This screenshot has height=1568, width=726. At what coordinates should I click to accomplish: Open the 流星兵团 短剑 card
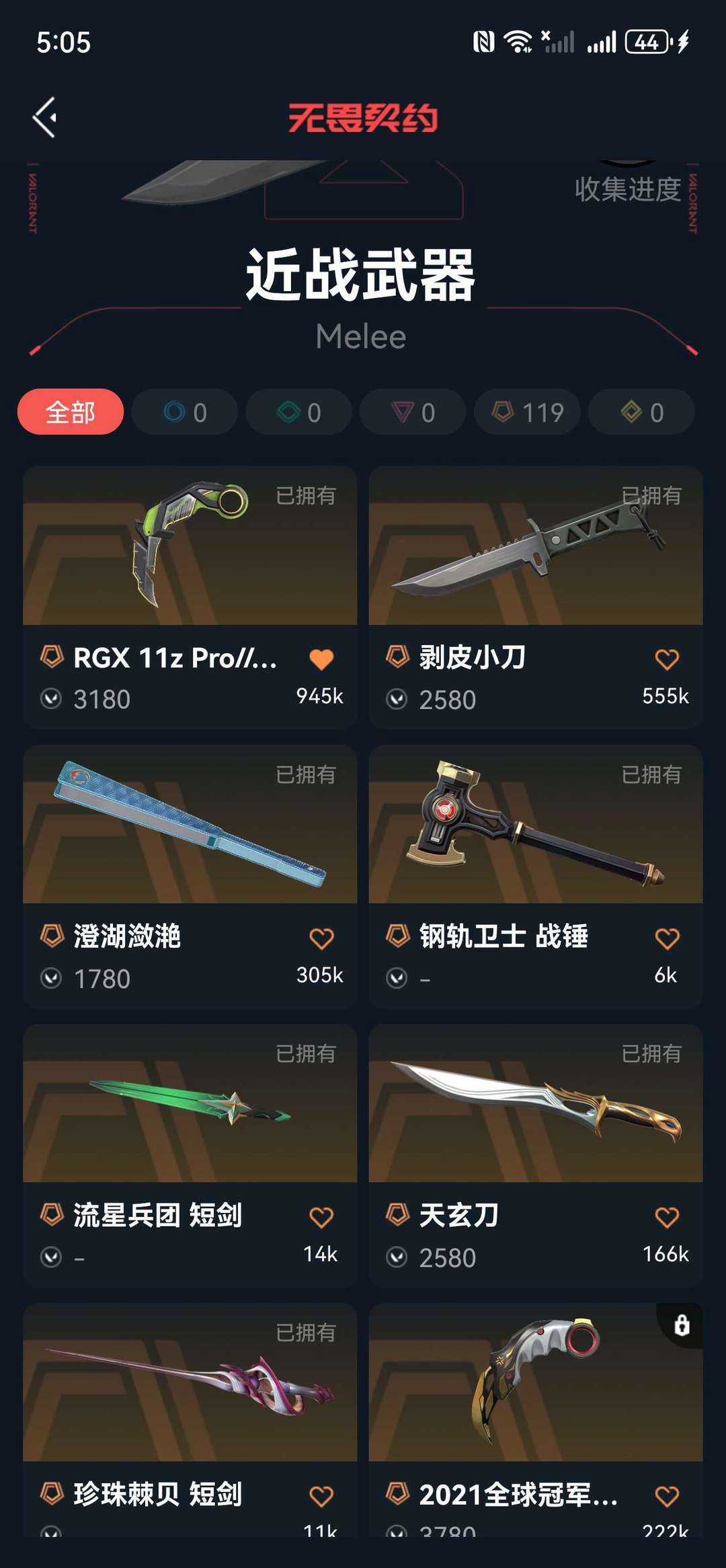coord(190,1156)
